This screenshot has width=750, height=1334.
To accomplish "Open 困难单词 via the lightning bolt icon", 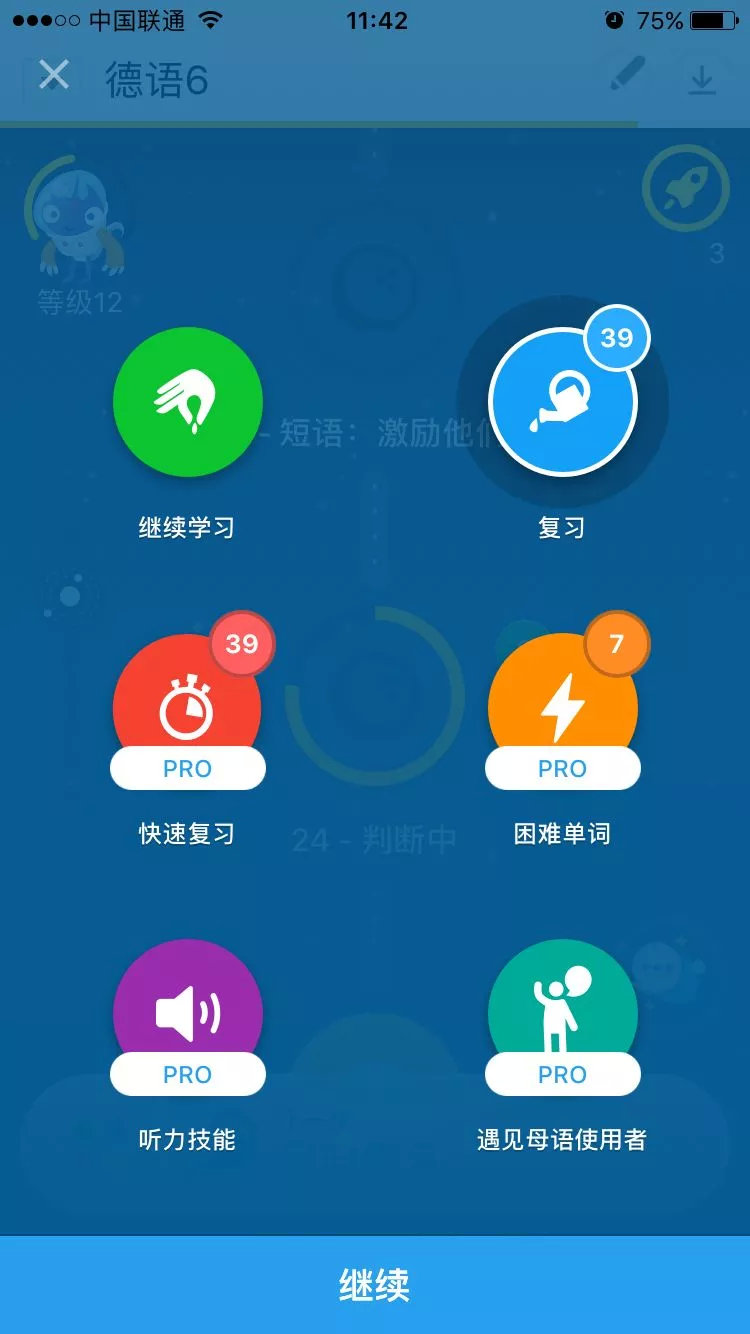I will [x=563, y=707].
